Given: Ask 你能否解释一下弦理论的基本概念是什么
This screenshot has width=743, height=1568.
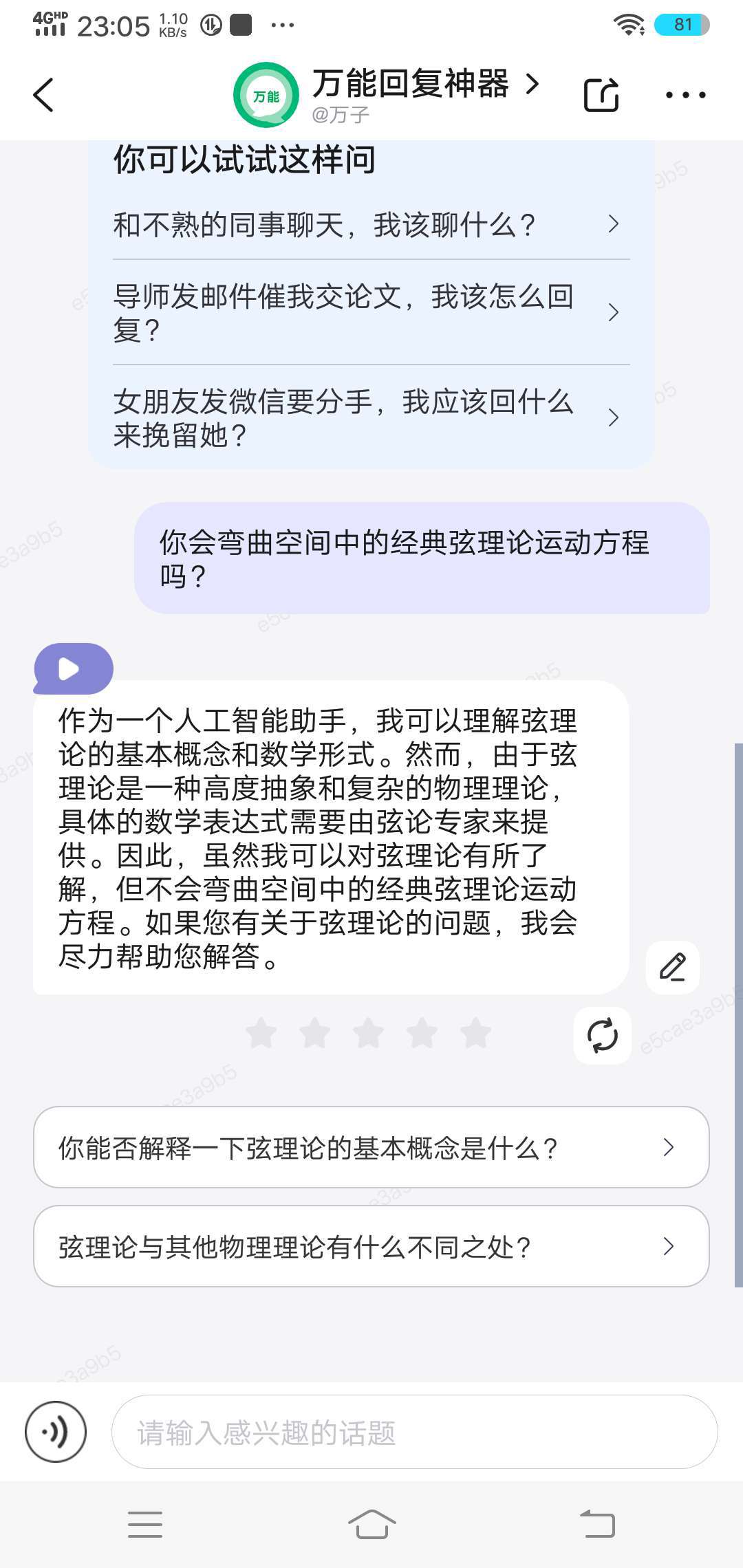Looking at the screenshot, I should 371,1147.
